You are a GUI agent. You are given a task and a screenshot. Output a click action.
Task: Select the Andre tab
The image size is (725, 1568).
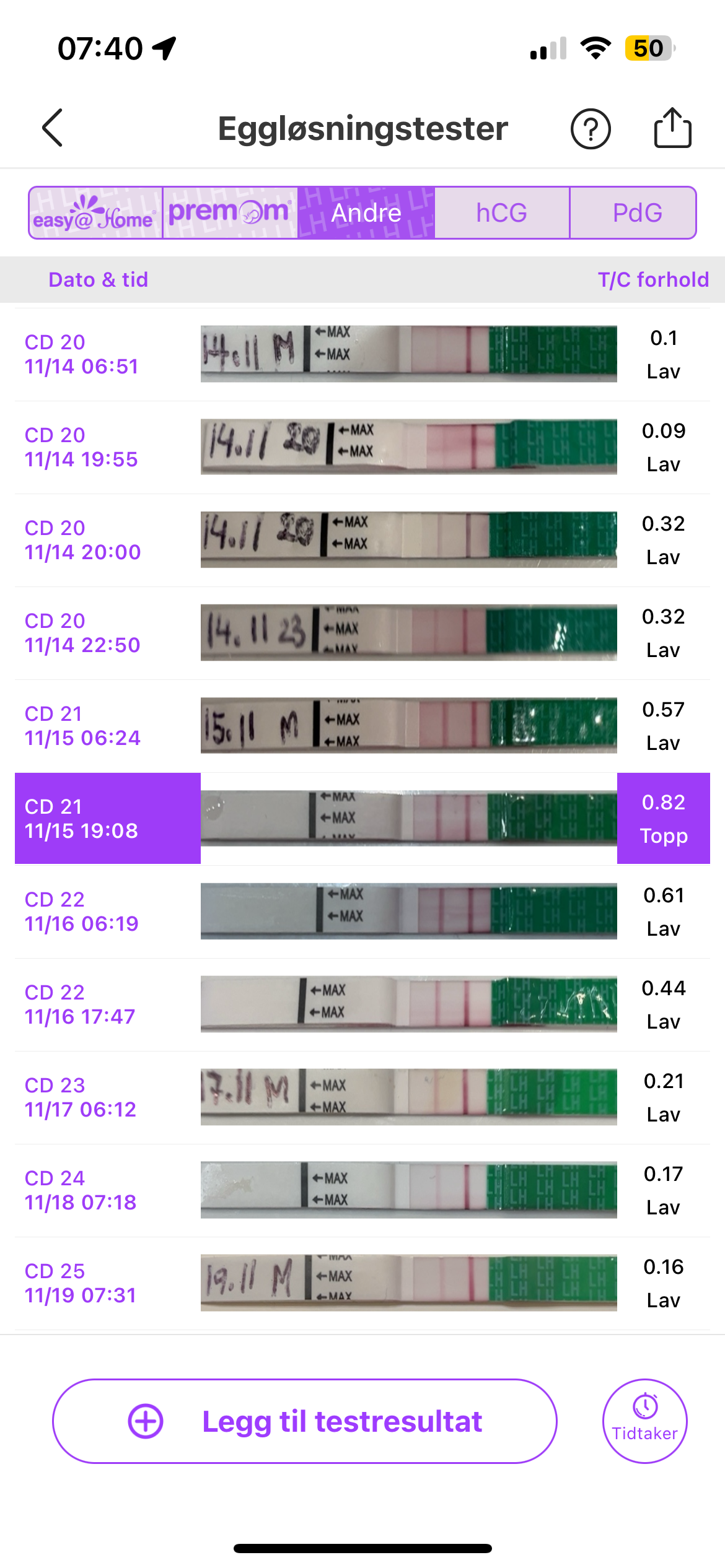[366, 213]
